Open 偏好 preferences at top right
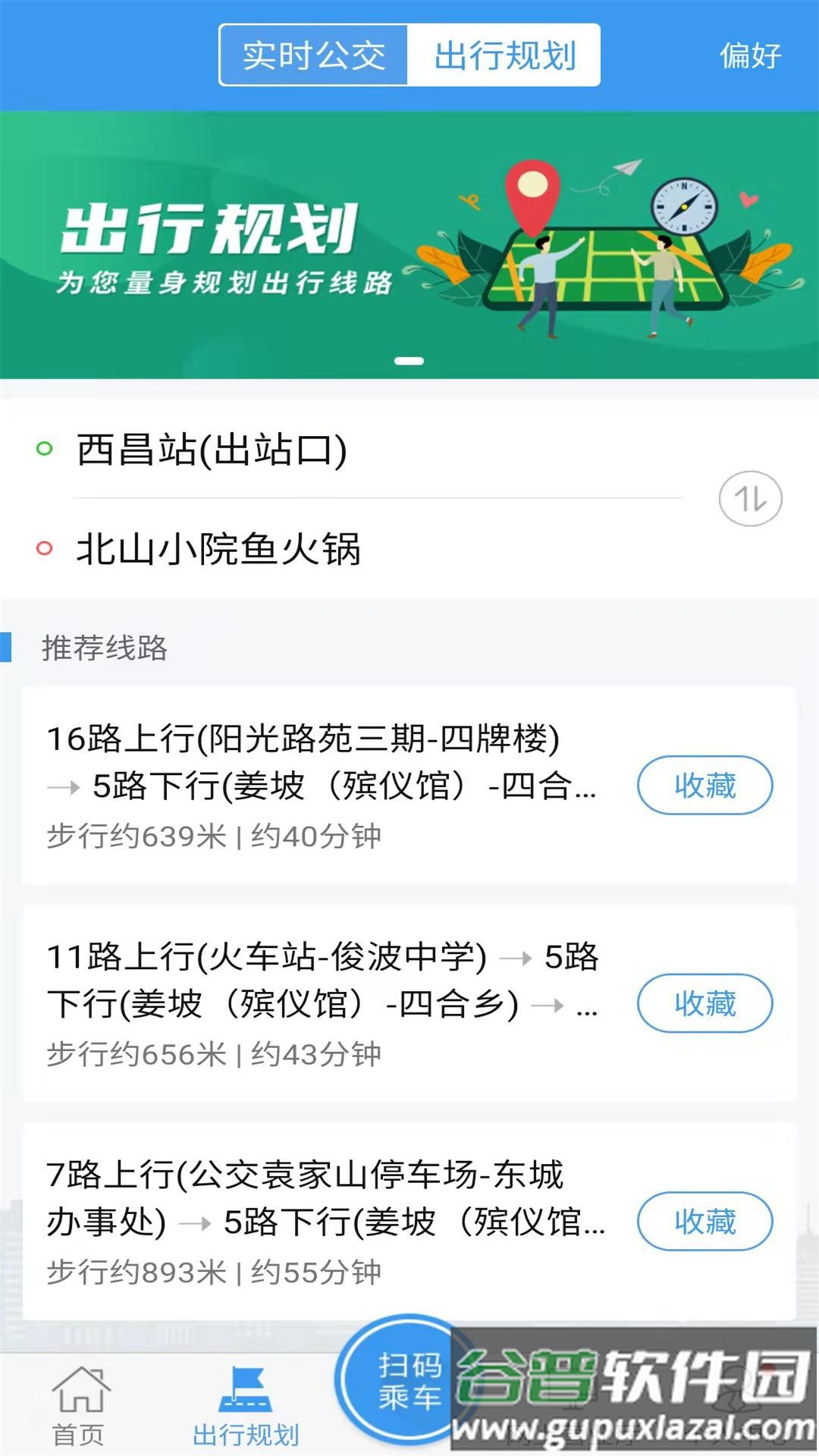Screen dimensions: 819x1456 [x=748, y=56]
